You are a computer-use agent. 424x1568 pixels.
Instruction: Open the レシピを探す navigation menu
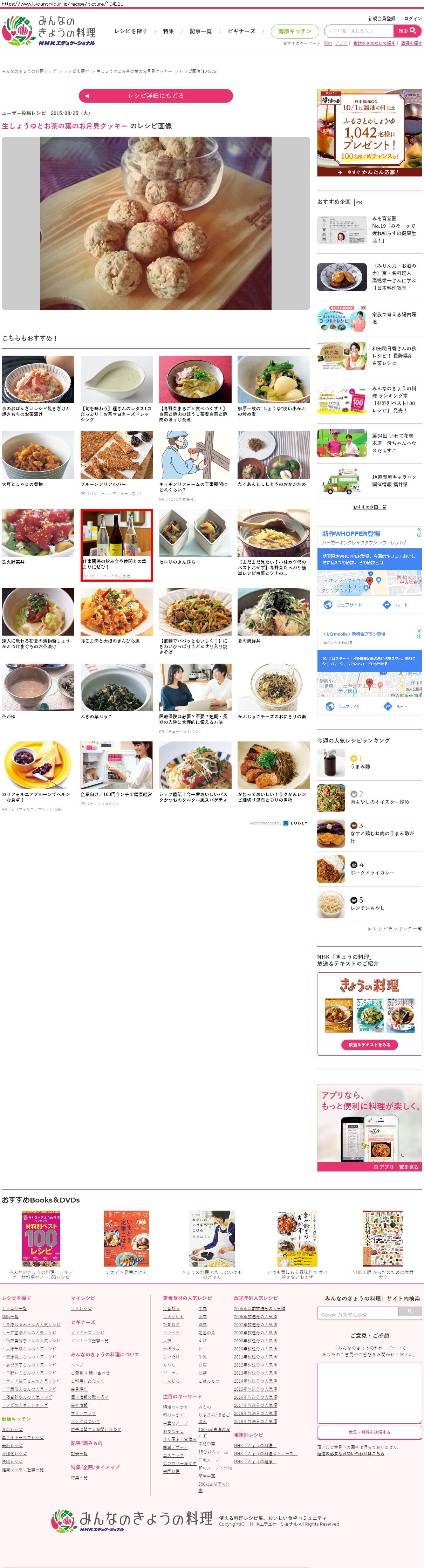point(131,31)
